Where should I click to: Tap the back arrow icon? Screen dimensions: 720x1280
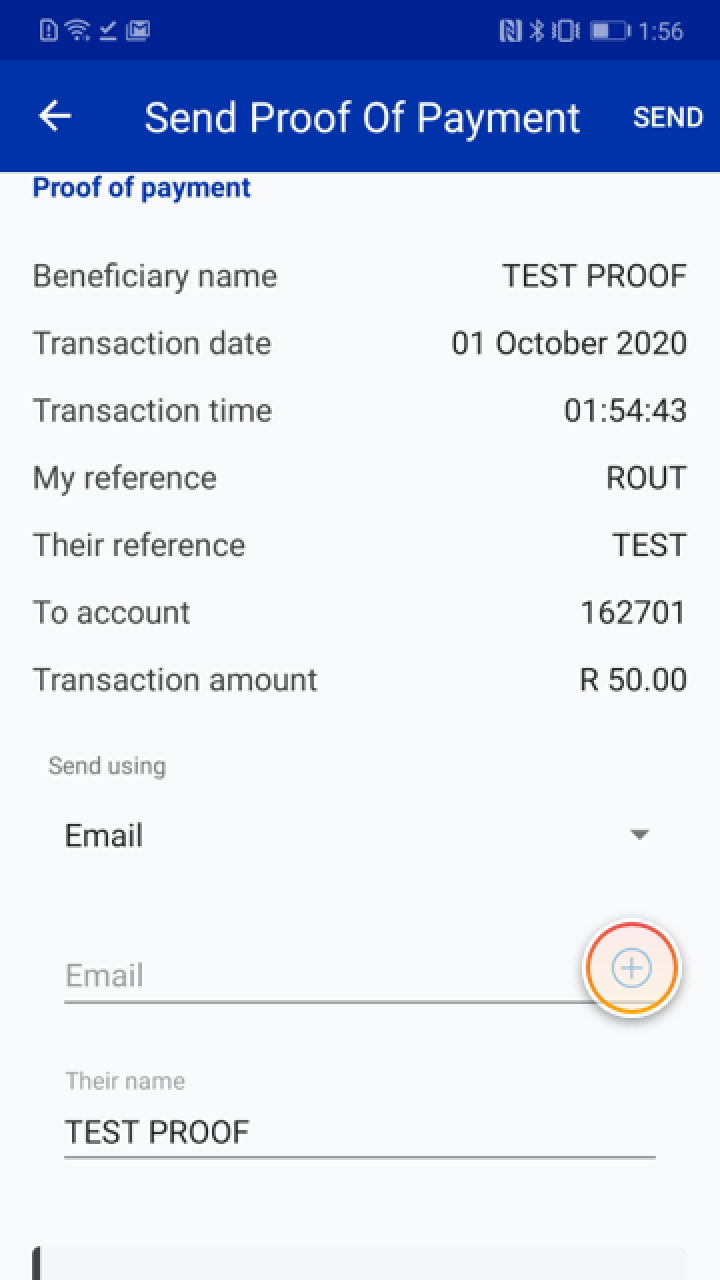coord(55,116)
